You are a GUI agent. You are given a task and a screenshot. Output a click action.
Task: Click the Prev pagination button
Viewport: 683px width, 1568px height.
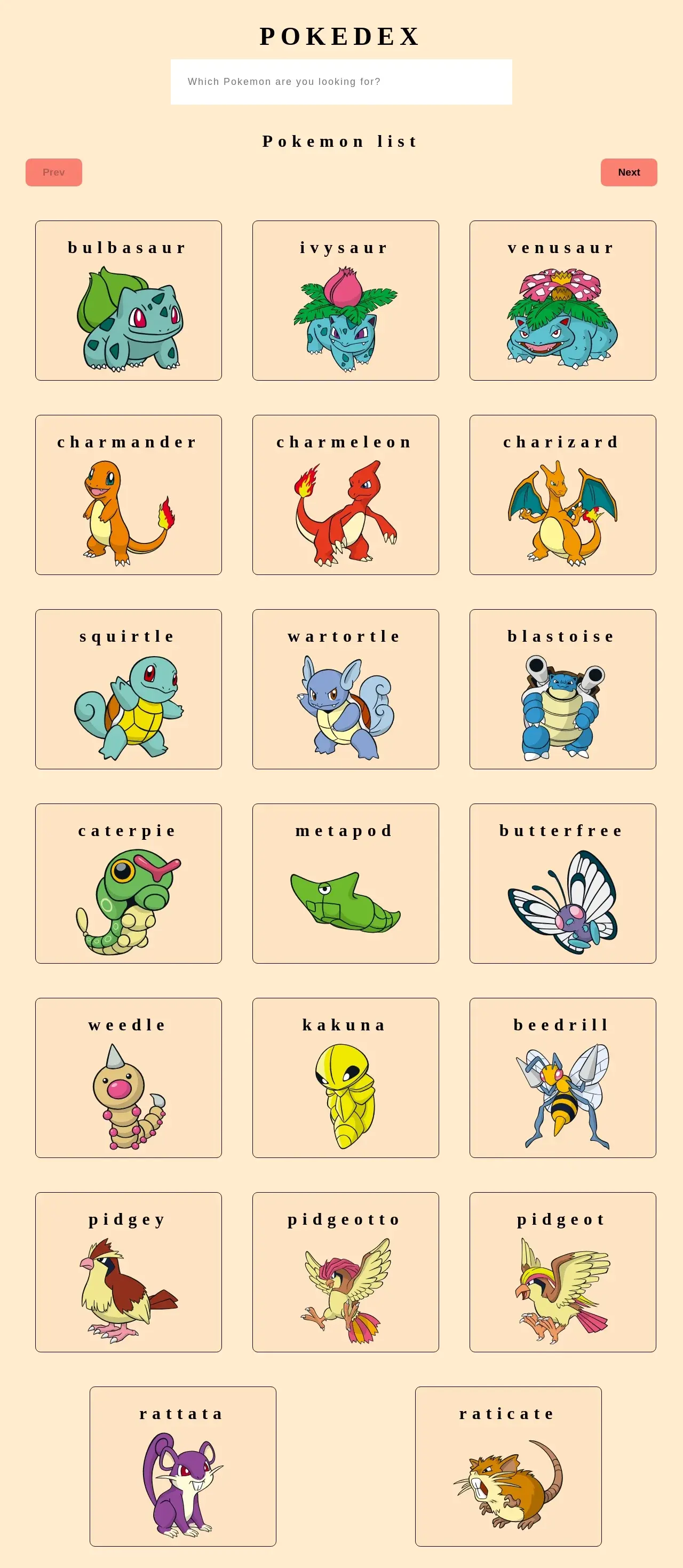click(x=53, y=172)
